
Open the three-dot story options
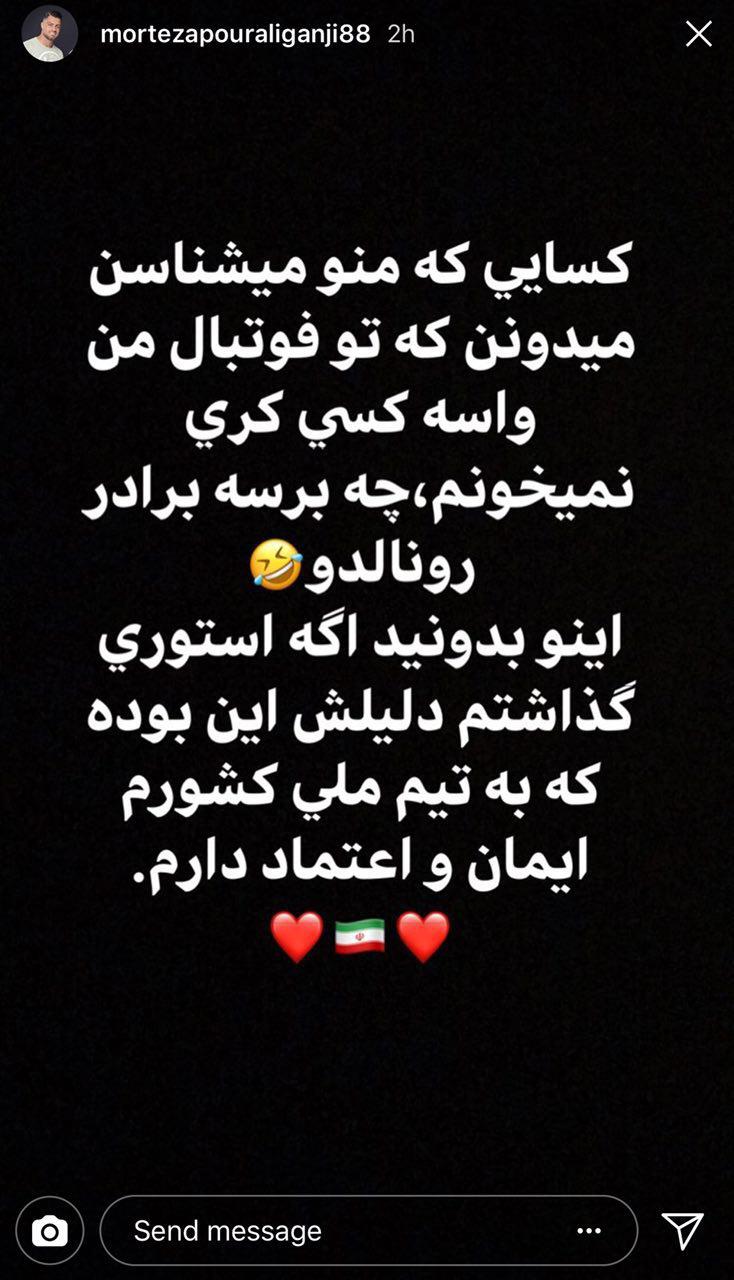pos(589,1231)
